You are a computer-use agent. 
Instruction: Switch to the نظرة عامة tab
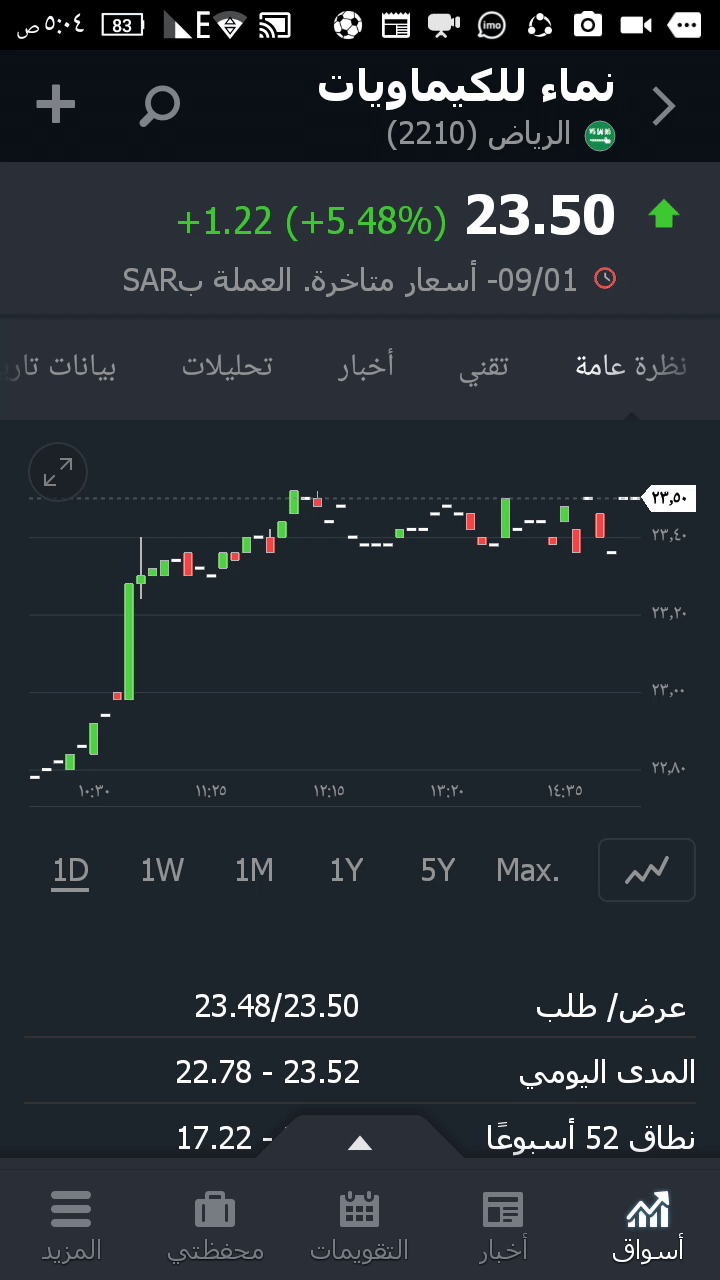point(631,366)
